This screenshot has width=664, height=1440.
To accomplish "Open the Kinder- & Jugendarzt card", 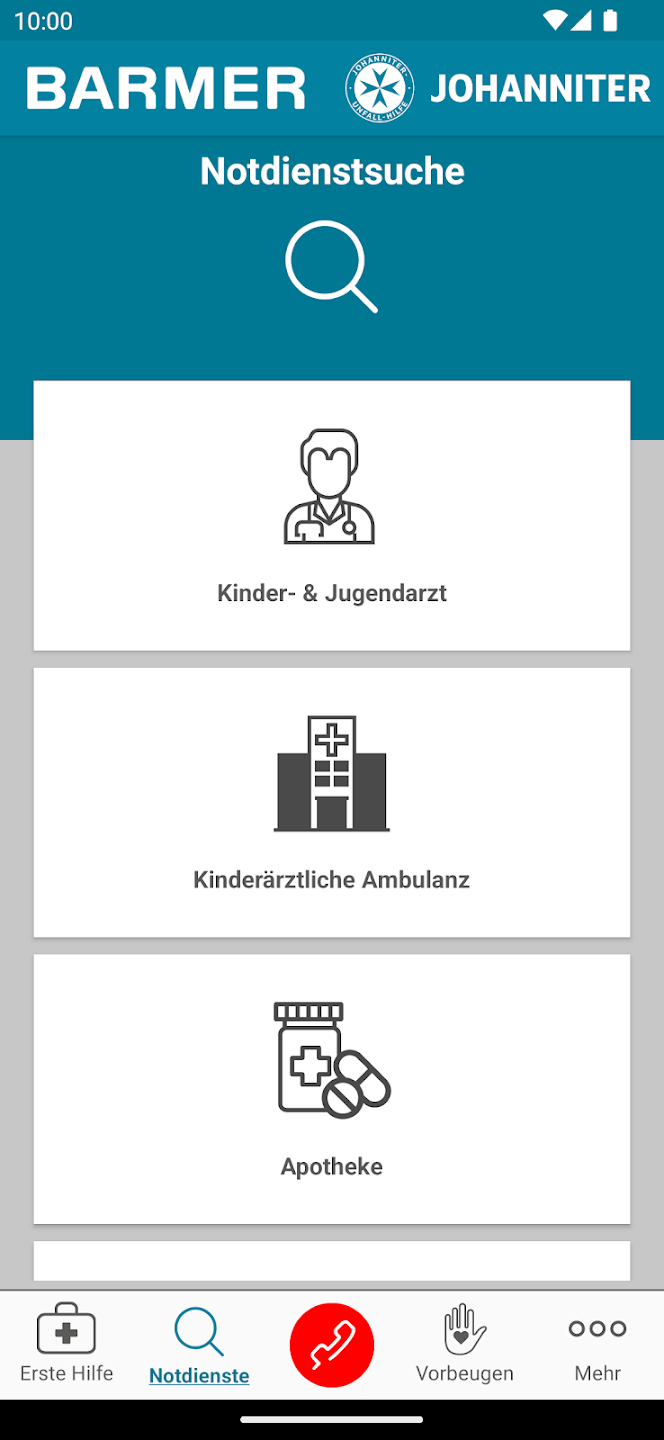I will [332, 516].
